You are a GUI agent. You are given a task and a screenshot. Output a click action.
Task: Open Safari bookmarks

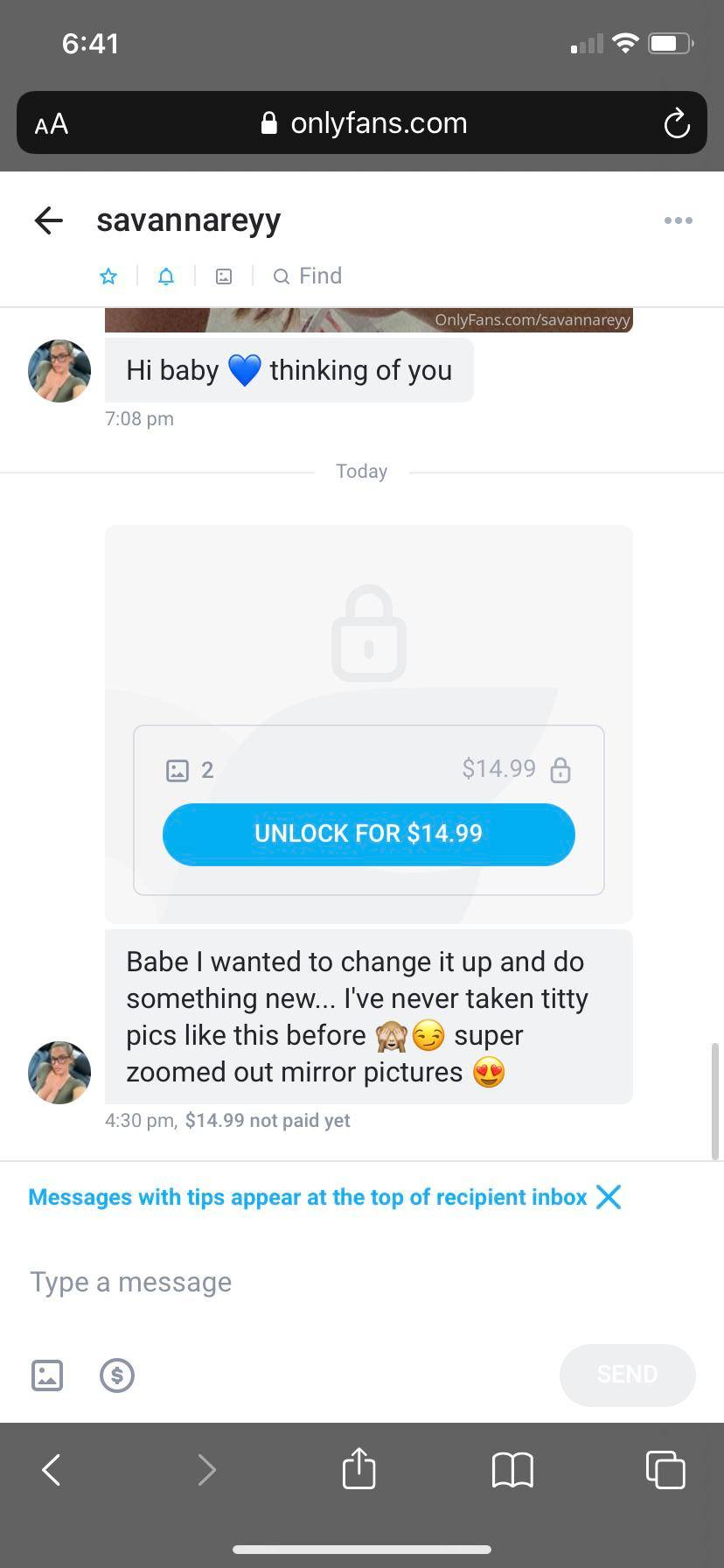coord(512,1469)
